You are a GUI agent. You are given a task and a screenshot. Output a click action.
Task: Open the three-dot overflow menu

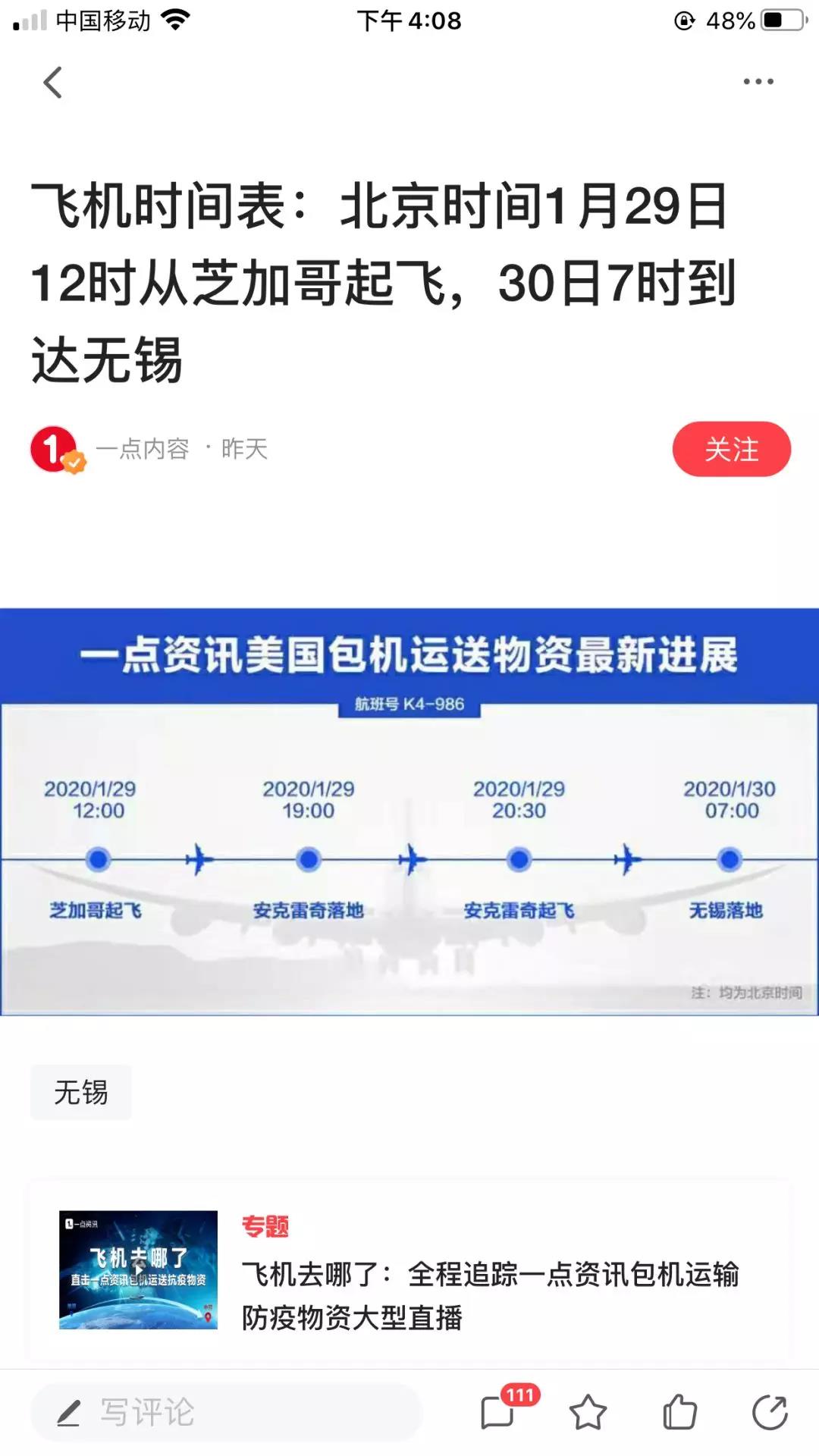758,81
